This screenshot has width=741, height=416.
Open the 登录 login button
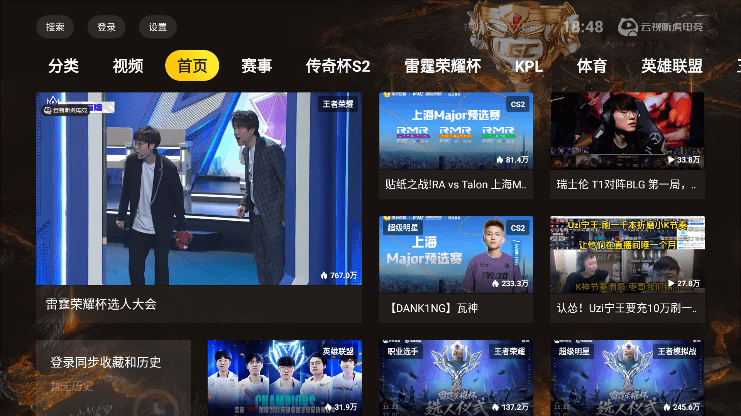click(x=107, y=27)
